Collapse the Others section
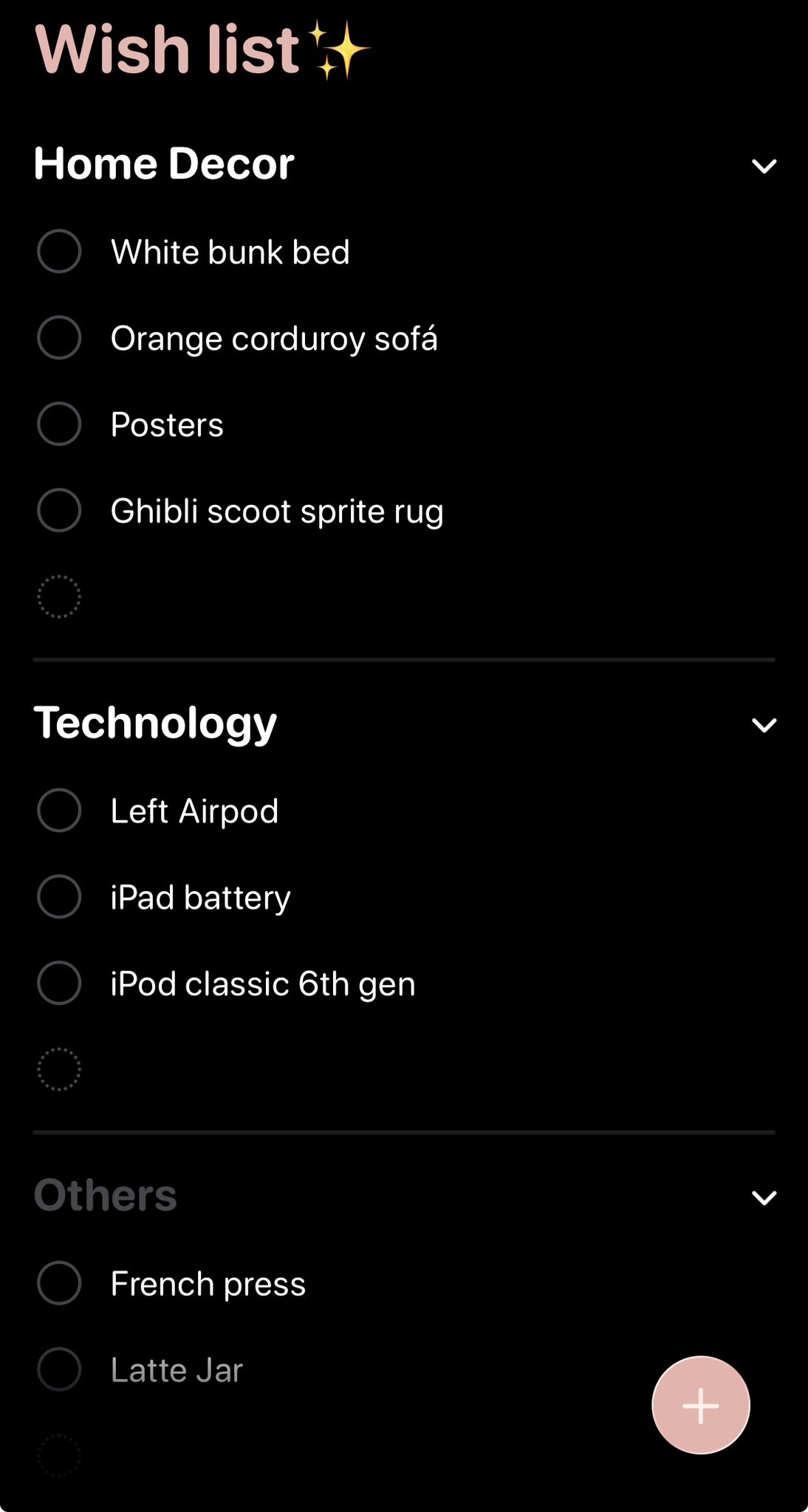The width and height of the screenshot is (808, 1512). tap(764, 1197)
